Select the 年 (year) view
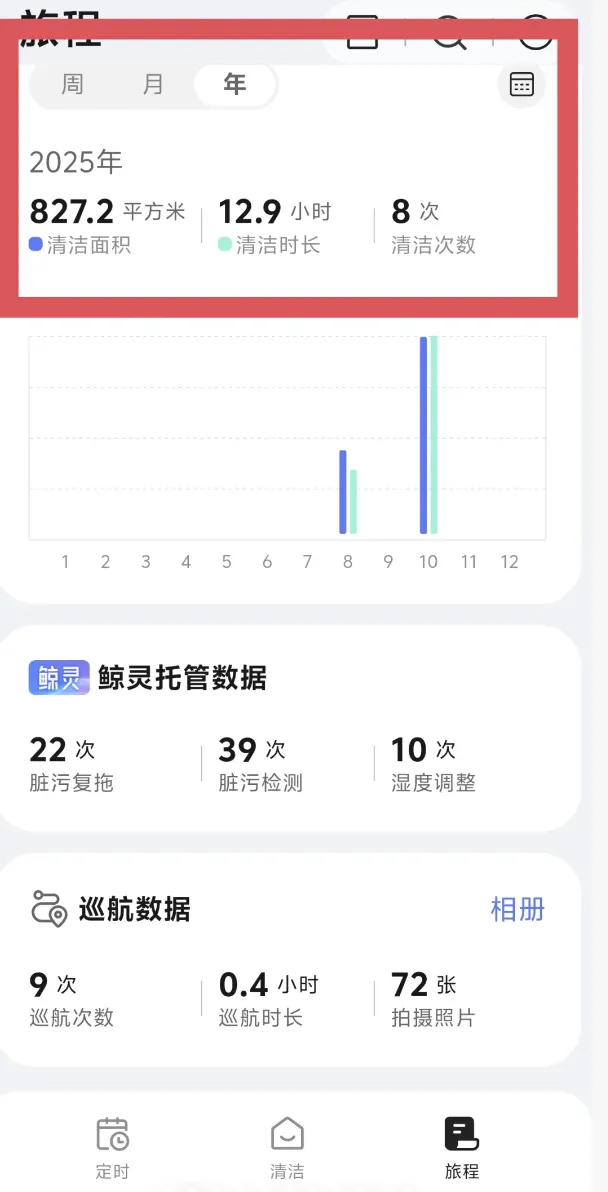608x1192 pixels. pyautogui.click(x=235, y=84)
